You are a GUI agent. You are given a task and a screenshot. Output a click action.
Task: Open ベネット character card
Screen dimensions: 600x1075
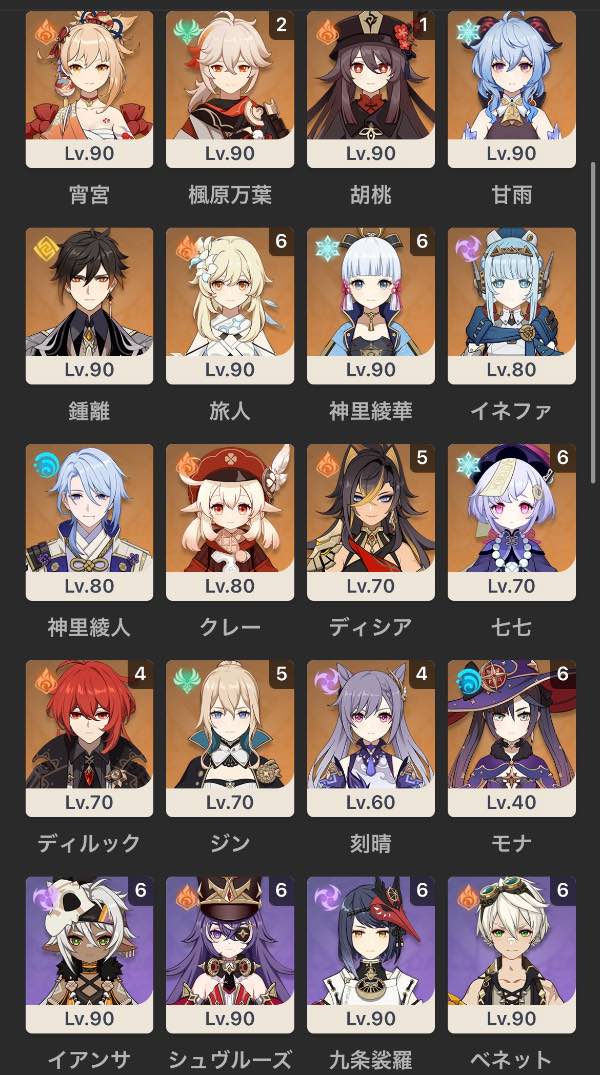tap(512, 954)
